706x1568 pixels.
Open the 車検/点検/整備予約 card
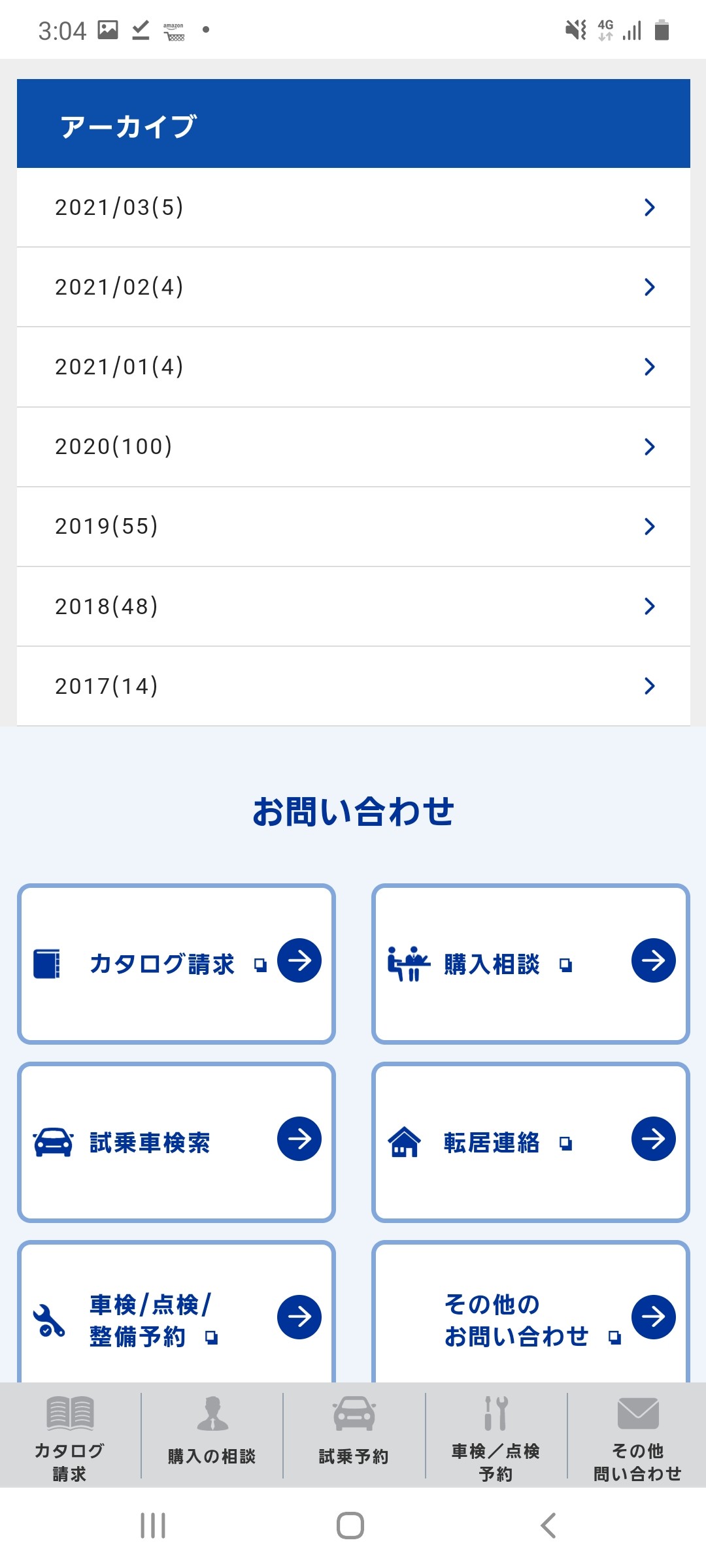tap(176, 1313)
